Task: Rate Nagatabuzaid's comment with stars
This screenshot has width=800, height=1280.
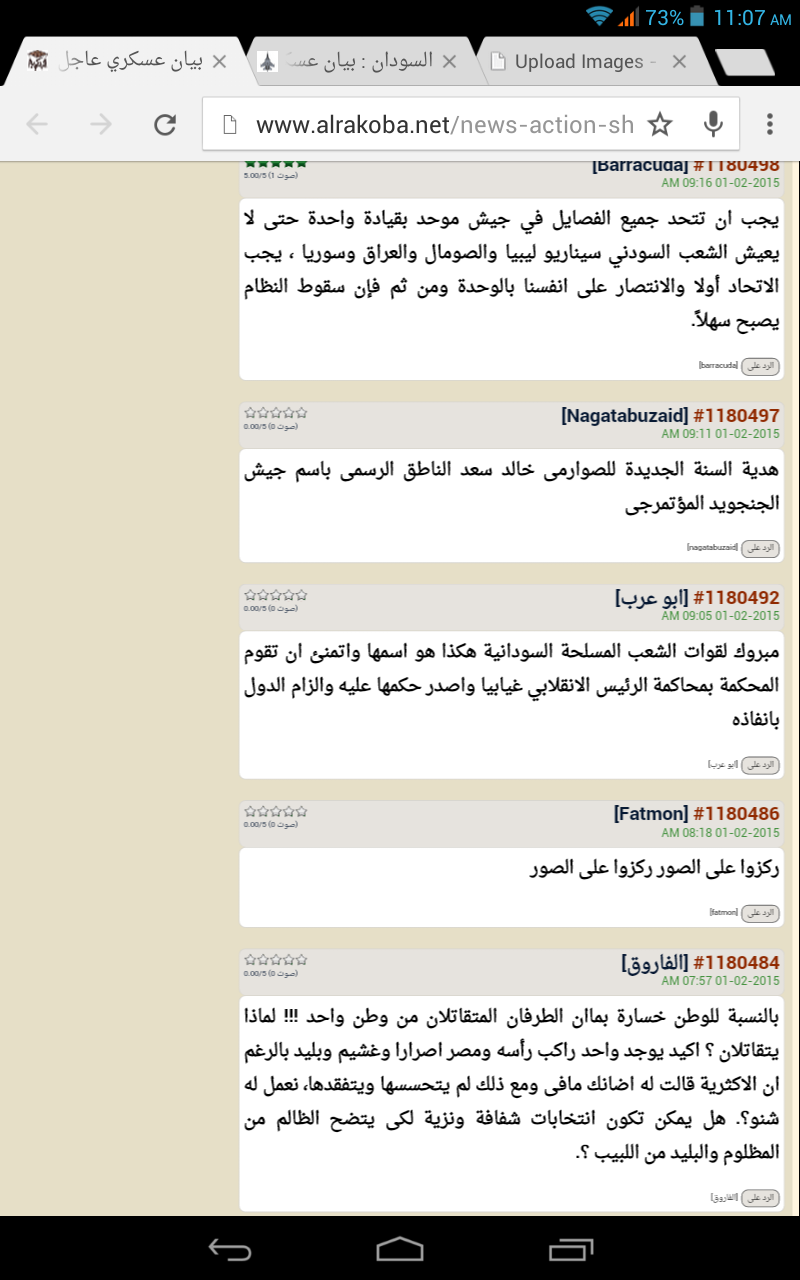Action: [x=276, y=413]
